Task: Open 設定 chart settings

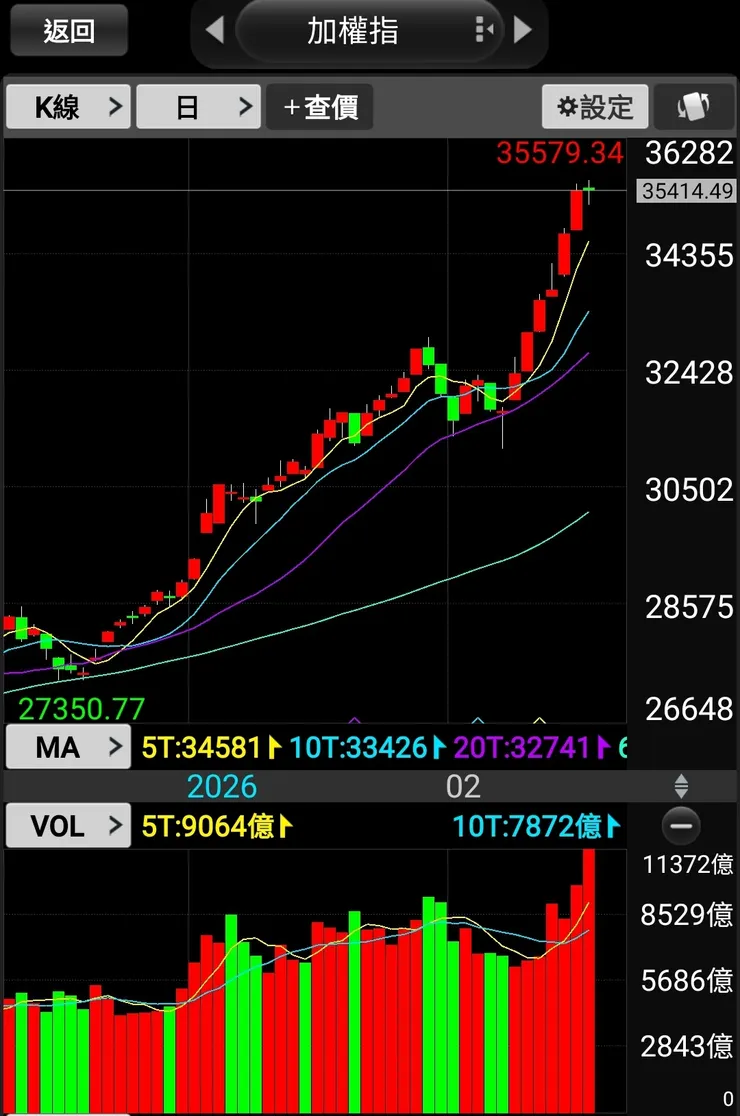Action: tap(595, 107)
